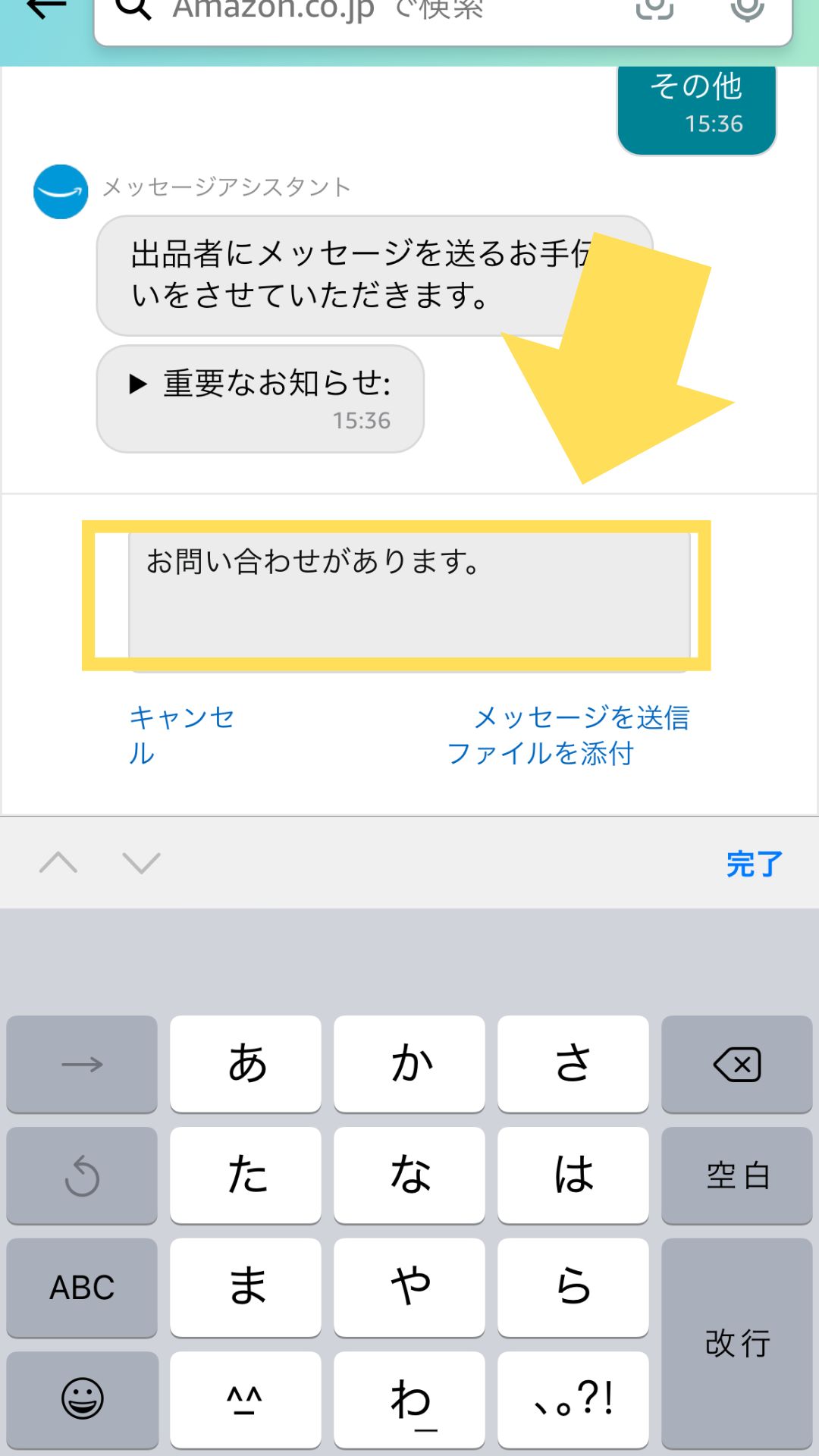Screen dimensions: 819x1456
Task: Switch keyboard to ABC input mode
Action: (81, 1287)
